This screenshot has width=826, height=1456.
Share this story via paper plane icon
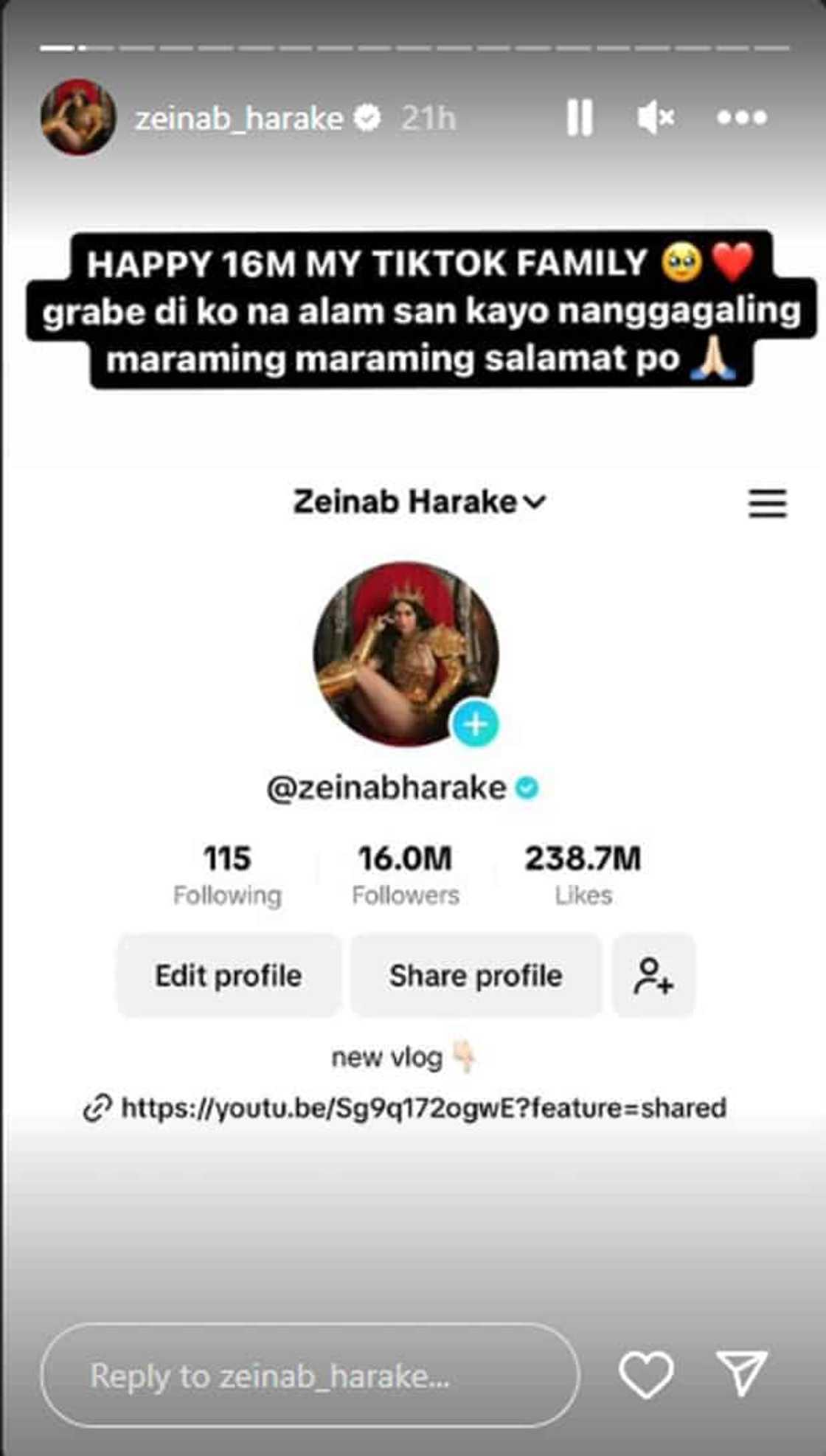coord(743,1373)
